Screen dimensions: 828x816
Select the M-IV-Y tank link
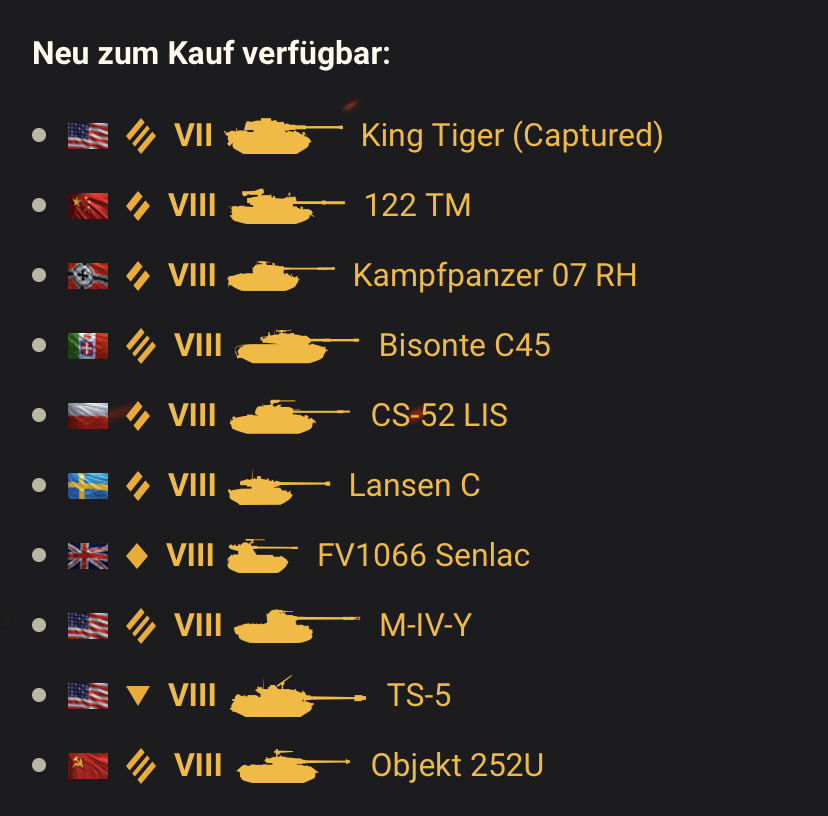(425, 625)
